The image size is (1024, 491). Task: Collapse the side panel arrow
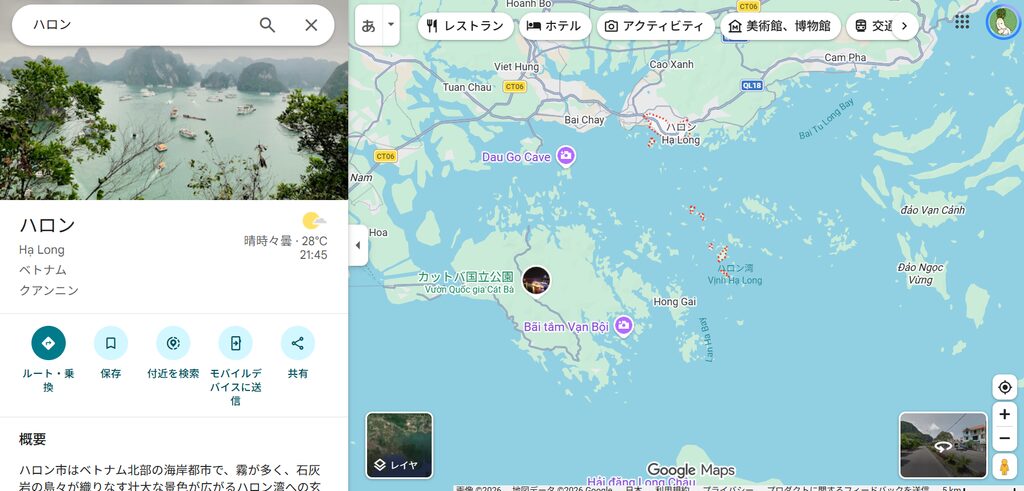click(x=358, y=246)
